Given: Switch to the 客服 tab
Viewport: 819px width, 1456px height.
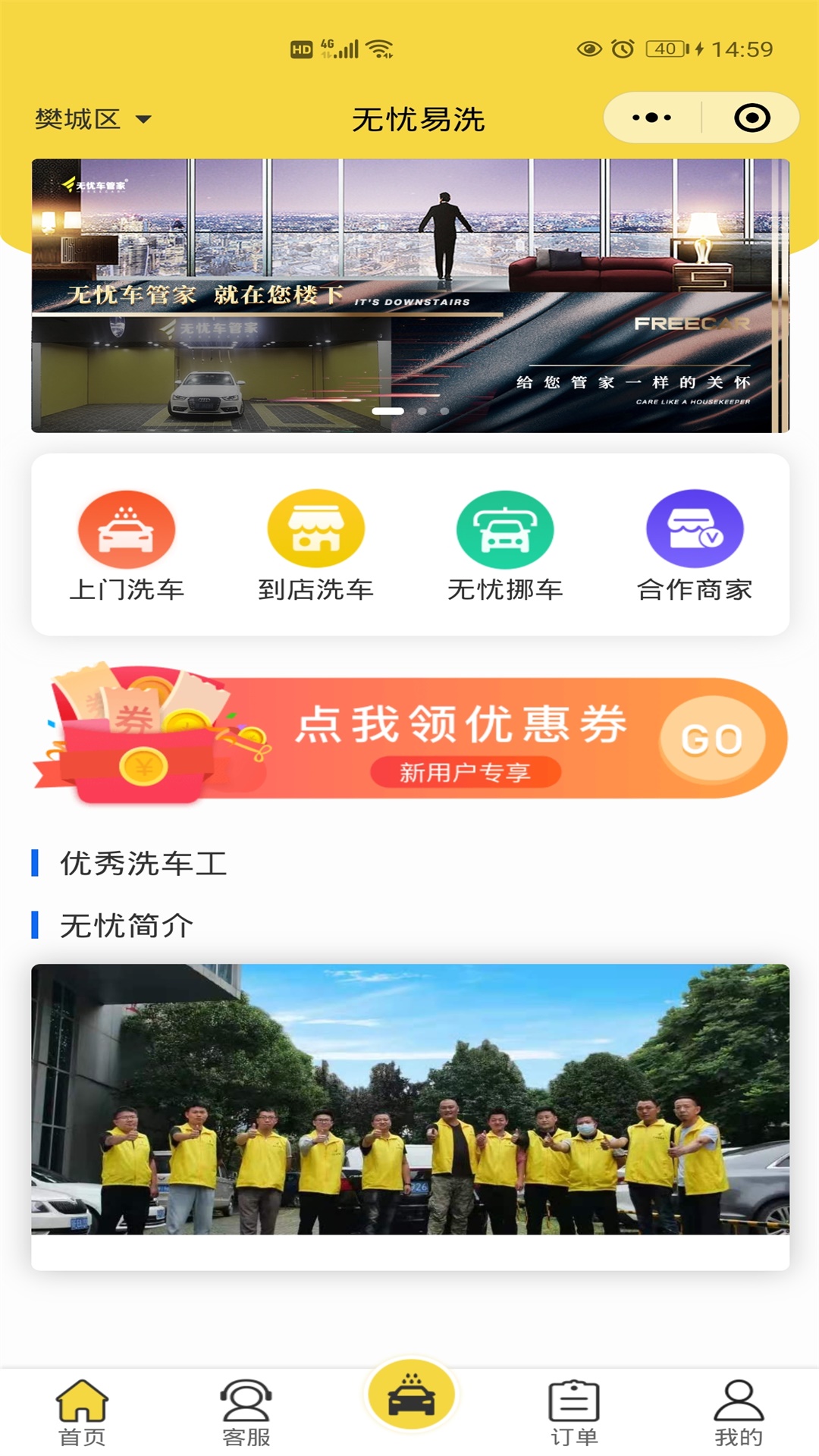Looking at the screenshot, I should click(x=246, y=1412).
